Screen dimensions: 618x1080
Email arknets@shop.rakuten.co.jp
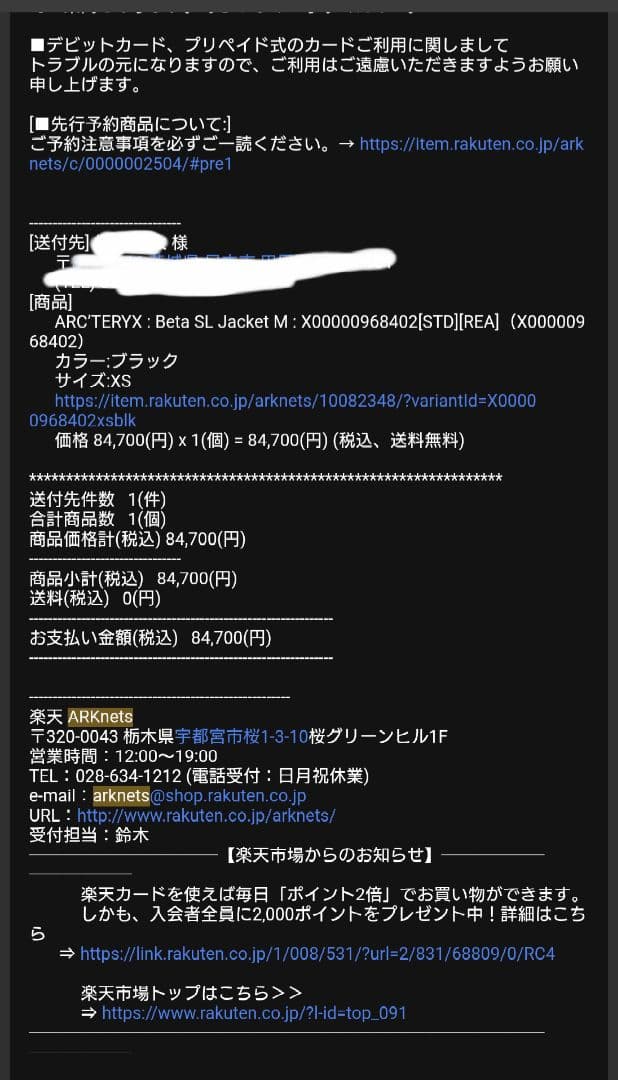(x=200, y=796)
